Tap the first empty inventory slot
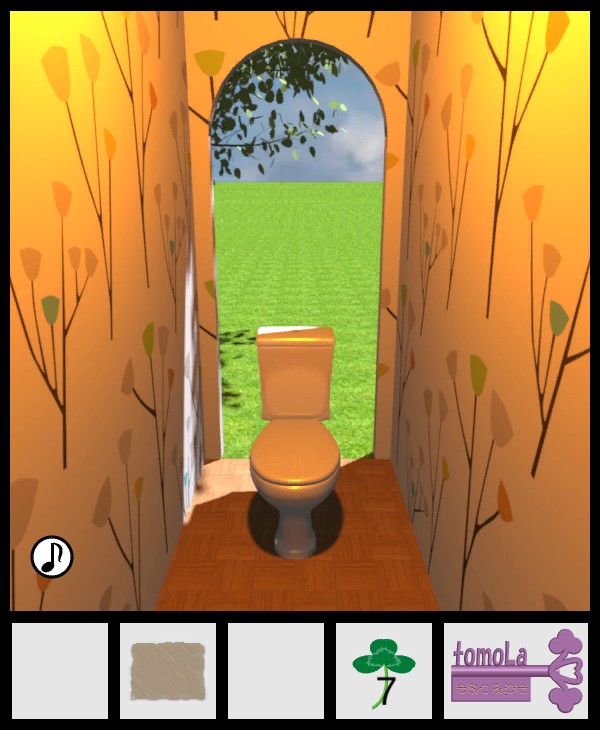 click(x=60, y=671)
